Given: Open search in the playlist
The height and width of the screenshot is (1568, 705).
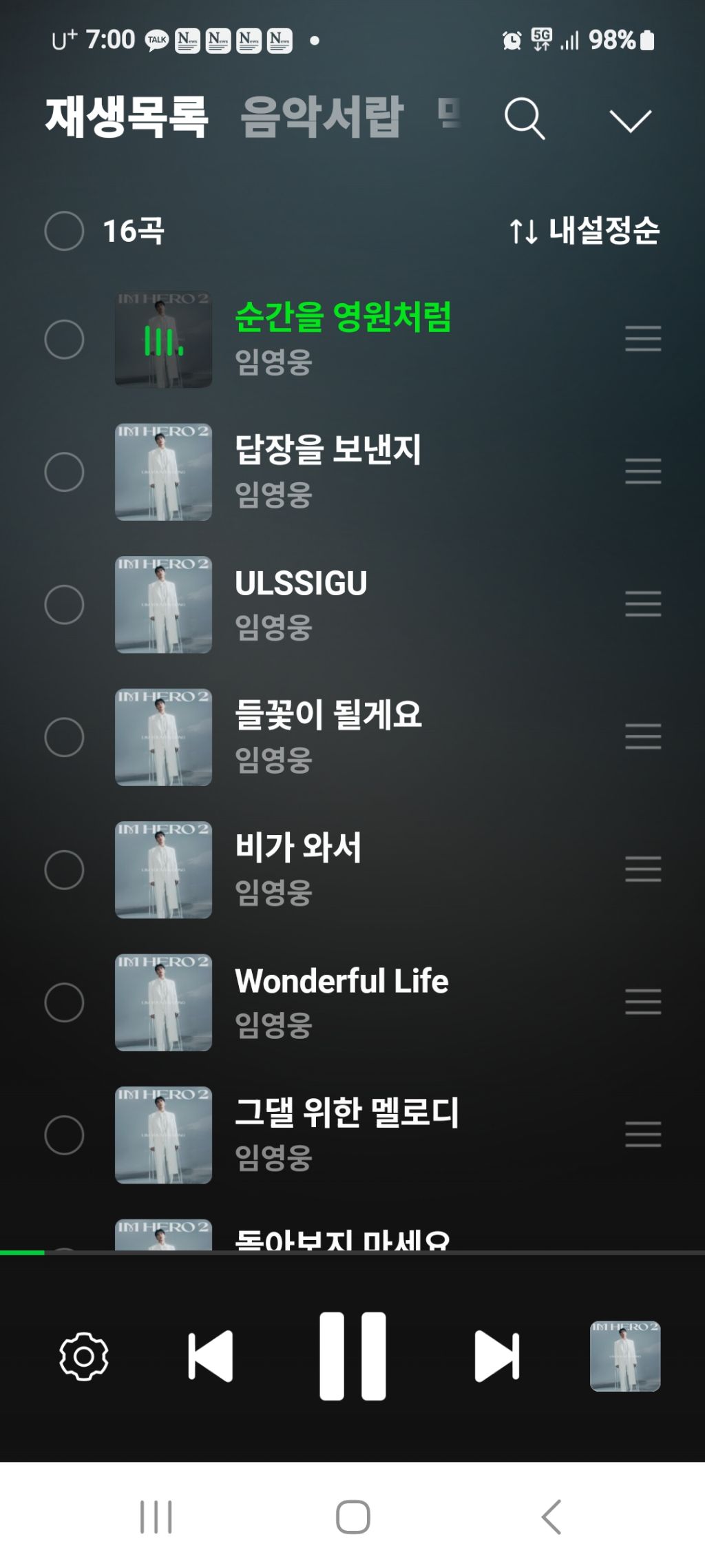Looking at the screenshot, I should point(525,118).
